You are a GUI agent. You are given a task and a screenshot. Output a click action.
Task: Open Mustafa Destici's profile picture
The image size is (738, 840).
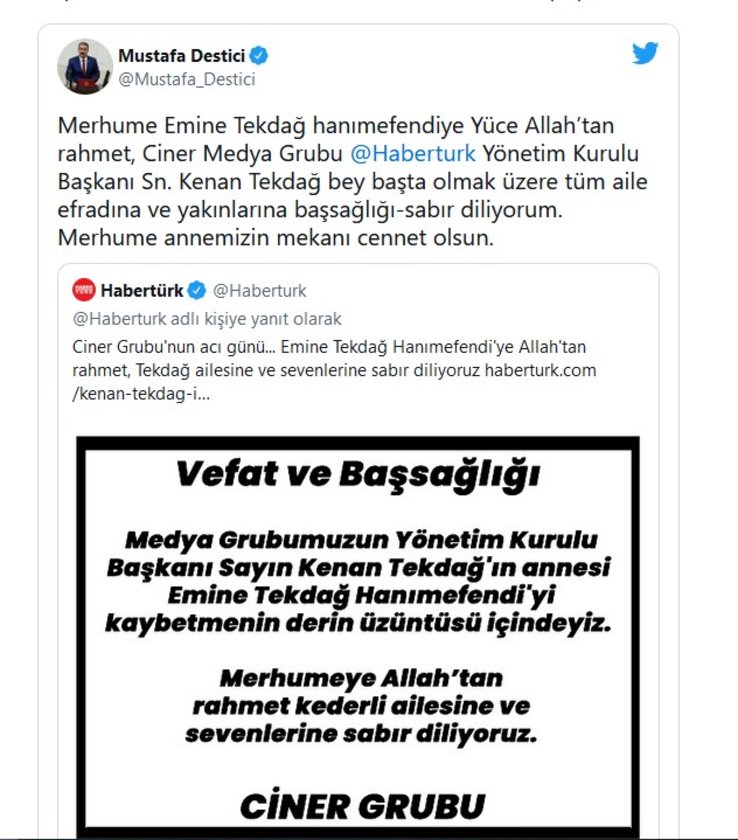tap(85, 66)
